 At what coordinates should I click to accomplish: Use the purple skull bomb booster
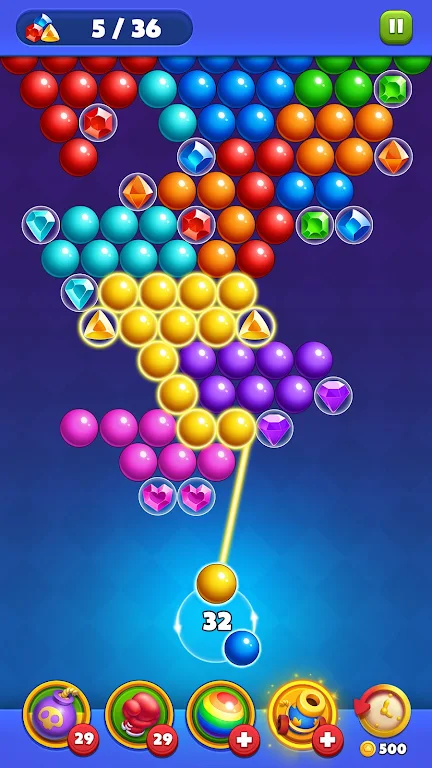(57, 713)
